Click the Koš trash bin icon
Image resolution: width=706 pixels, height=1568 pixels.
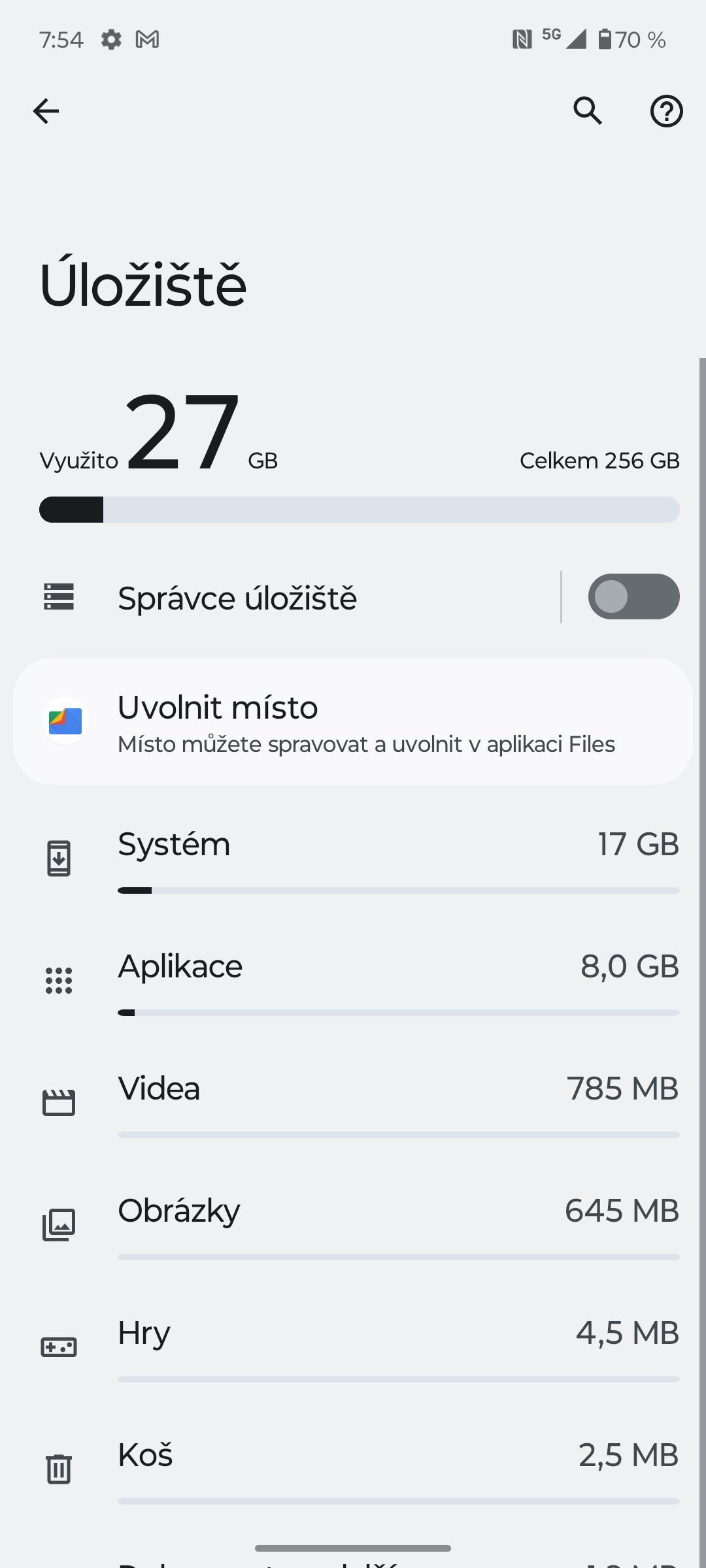click(58, 1468)
